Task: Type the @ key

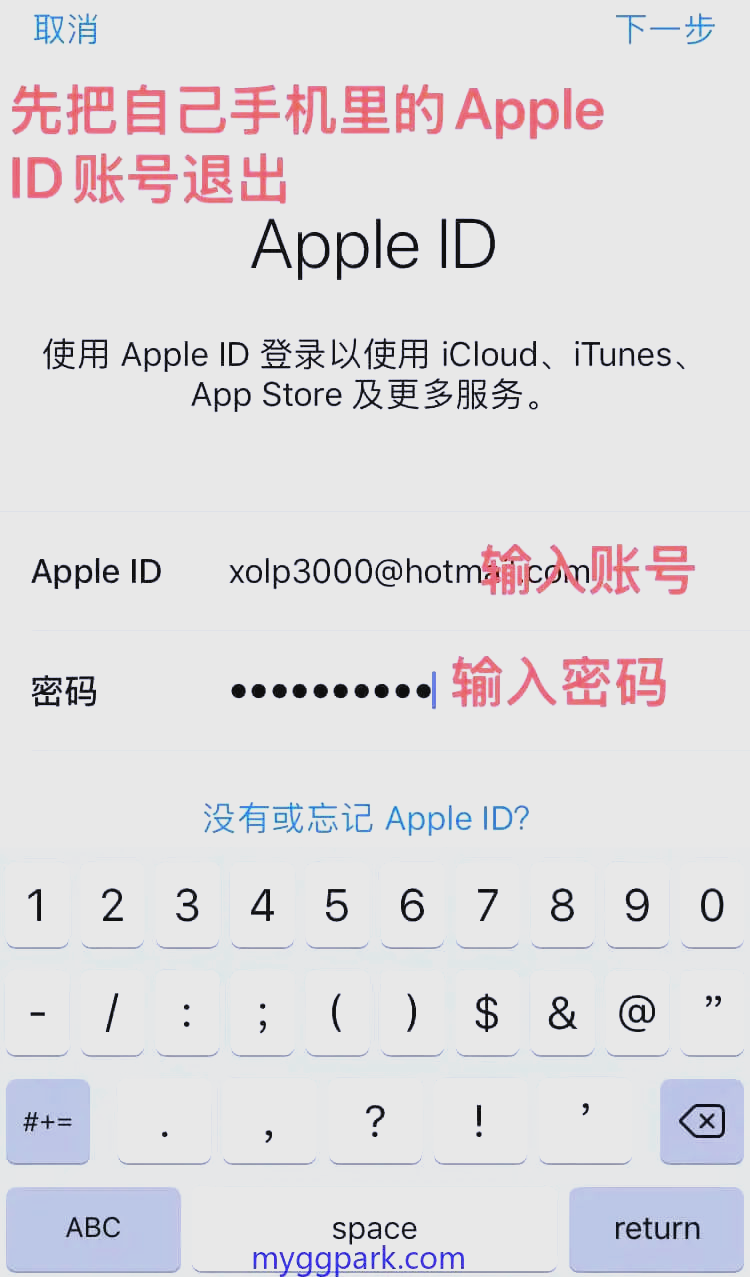Action: pos(637,1013)
